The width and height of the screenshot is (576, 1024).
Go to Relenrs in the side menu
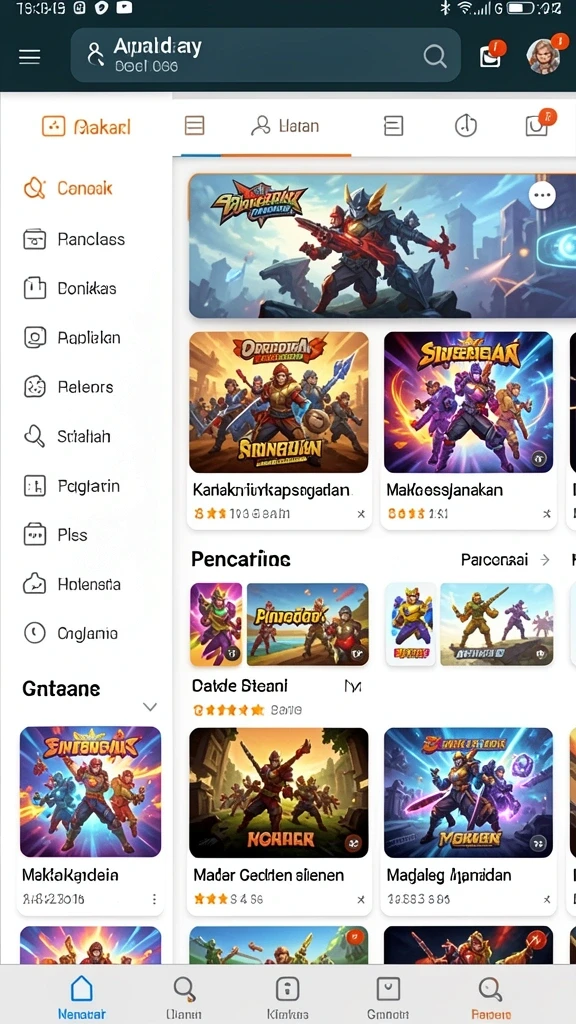click(x=69, y=387)
